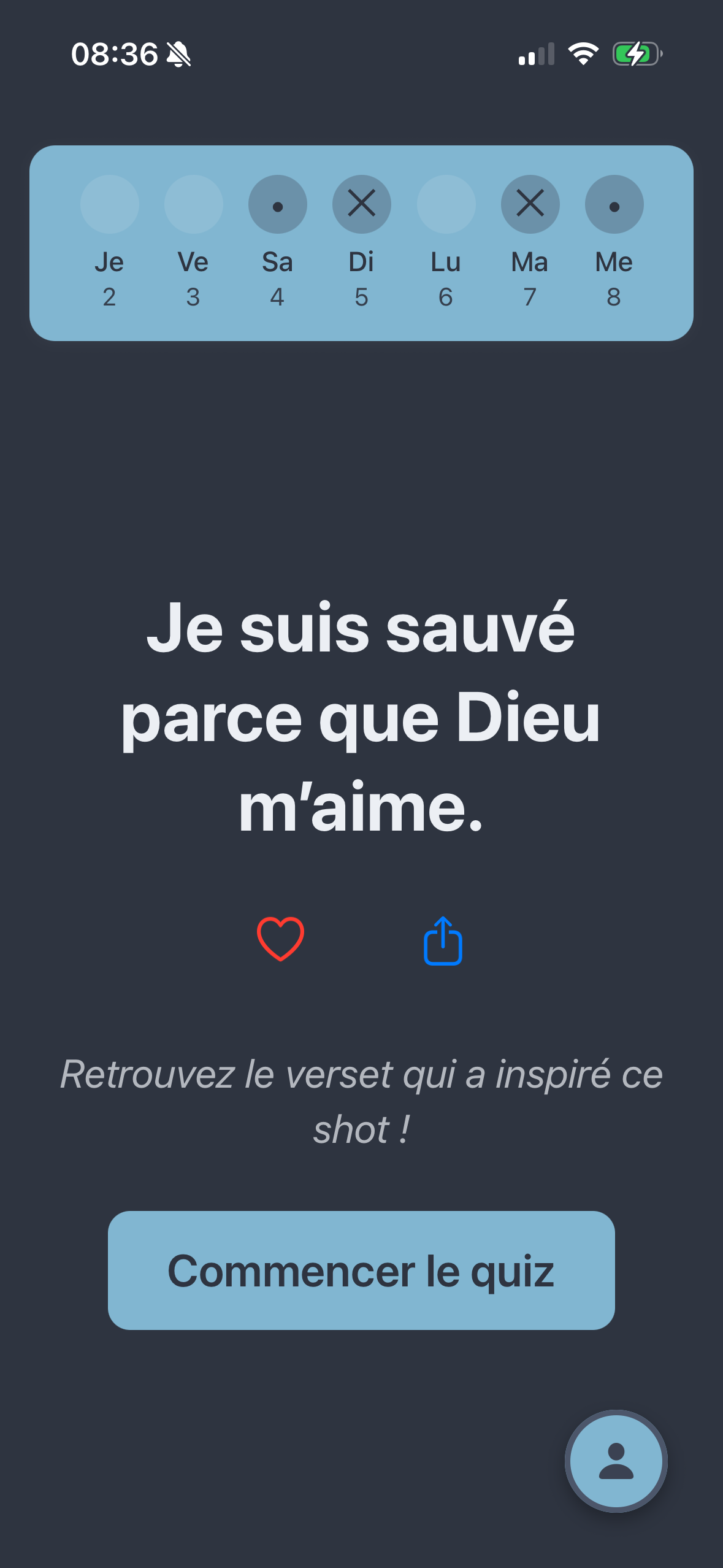Open the share sheet via the share icon
This screenshot has height=1568, width=723.
coord(443,944)
